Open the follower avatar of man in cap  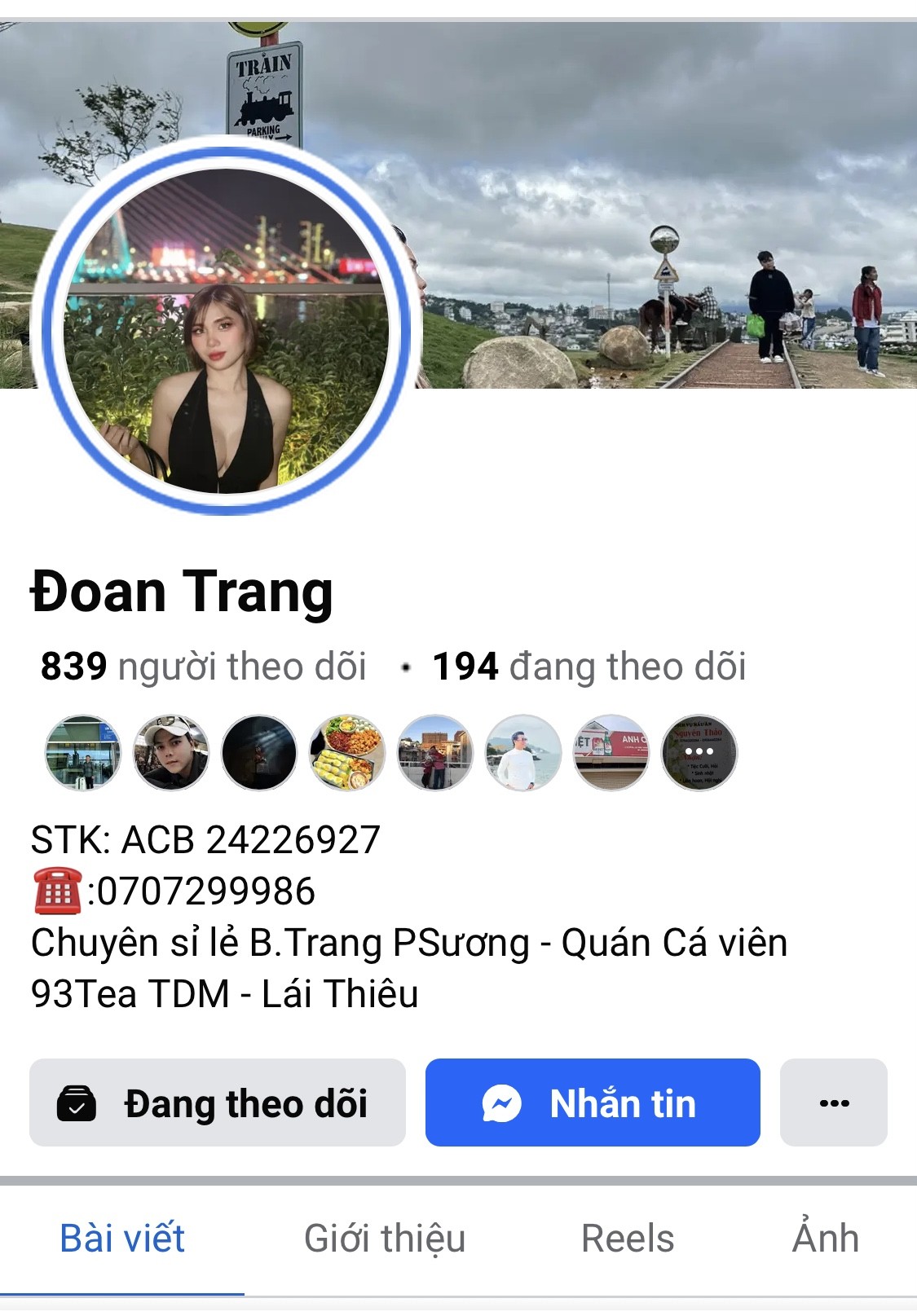(x=170, y=752)
